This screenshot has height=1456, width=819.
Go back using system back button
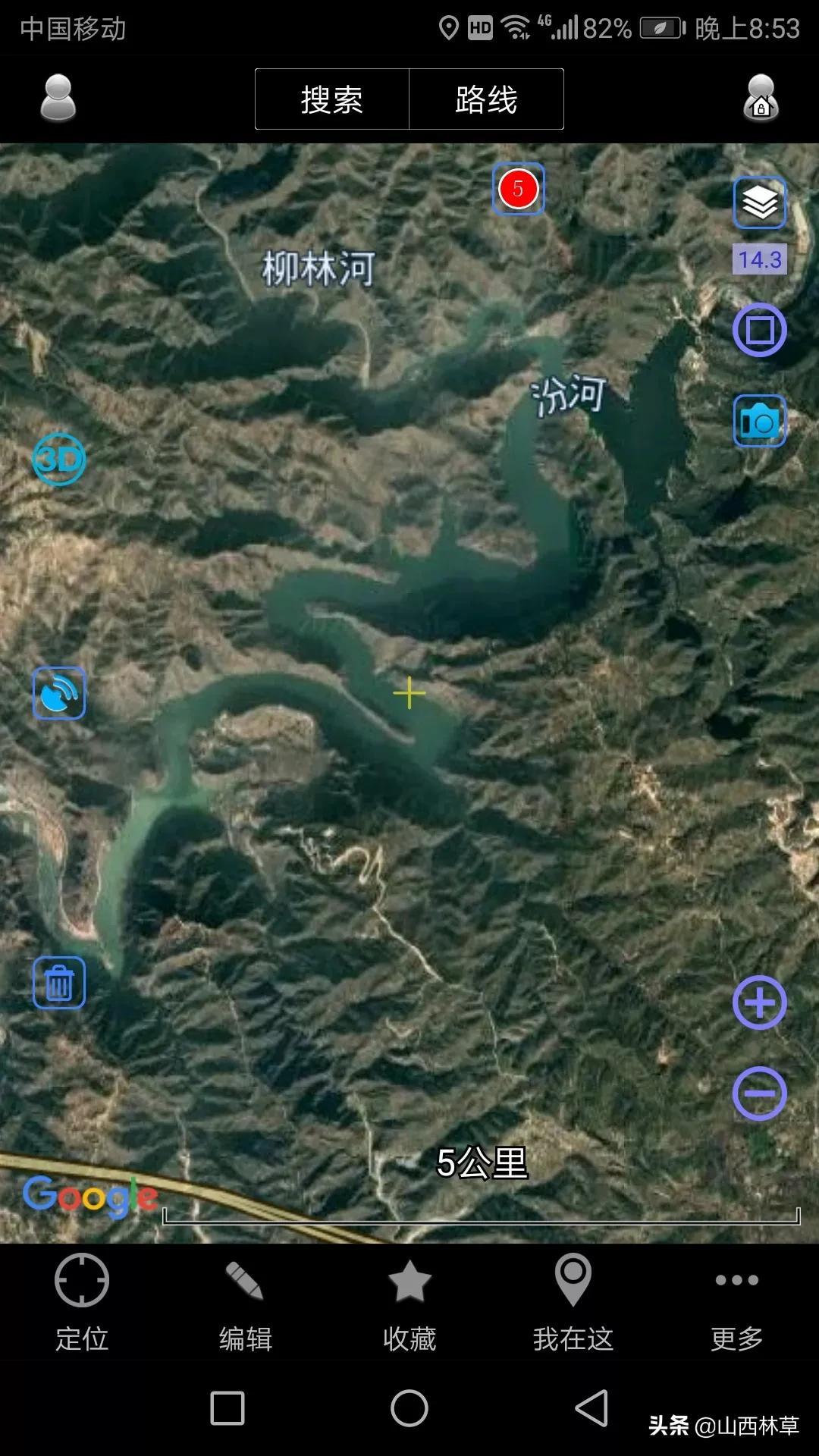coord(592,1408)
